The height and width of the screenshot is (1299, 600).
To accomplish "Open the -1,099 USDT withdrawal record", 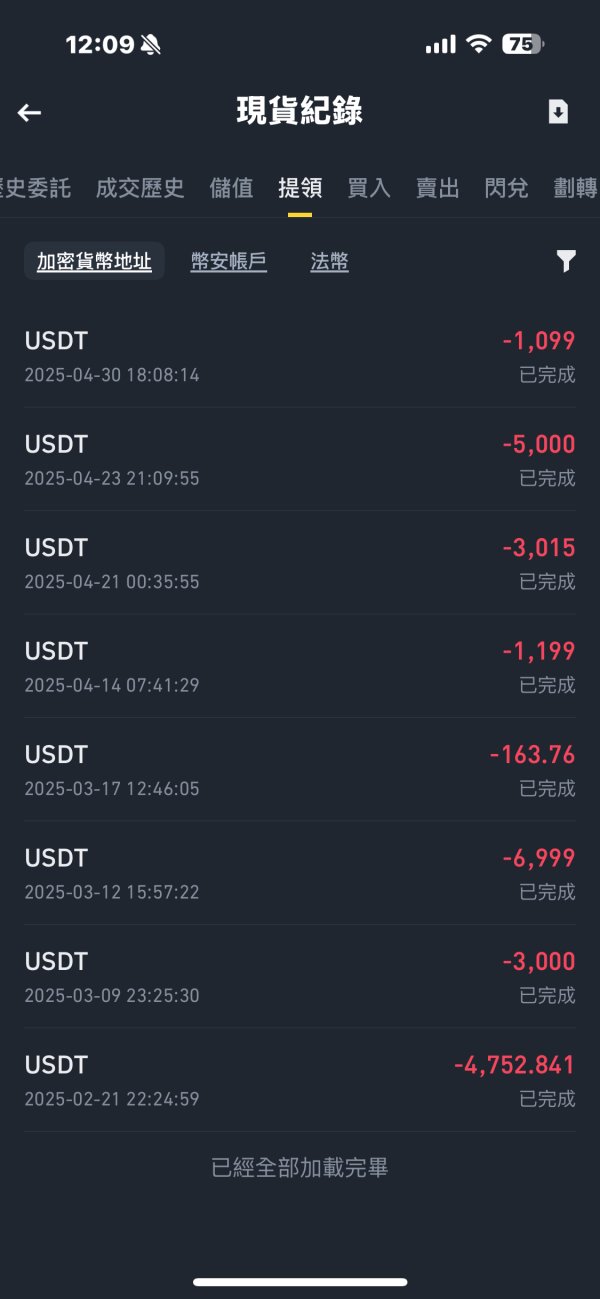I will pyautogui.click(x=300, y=356).
